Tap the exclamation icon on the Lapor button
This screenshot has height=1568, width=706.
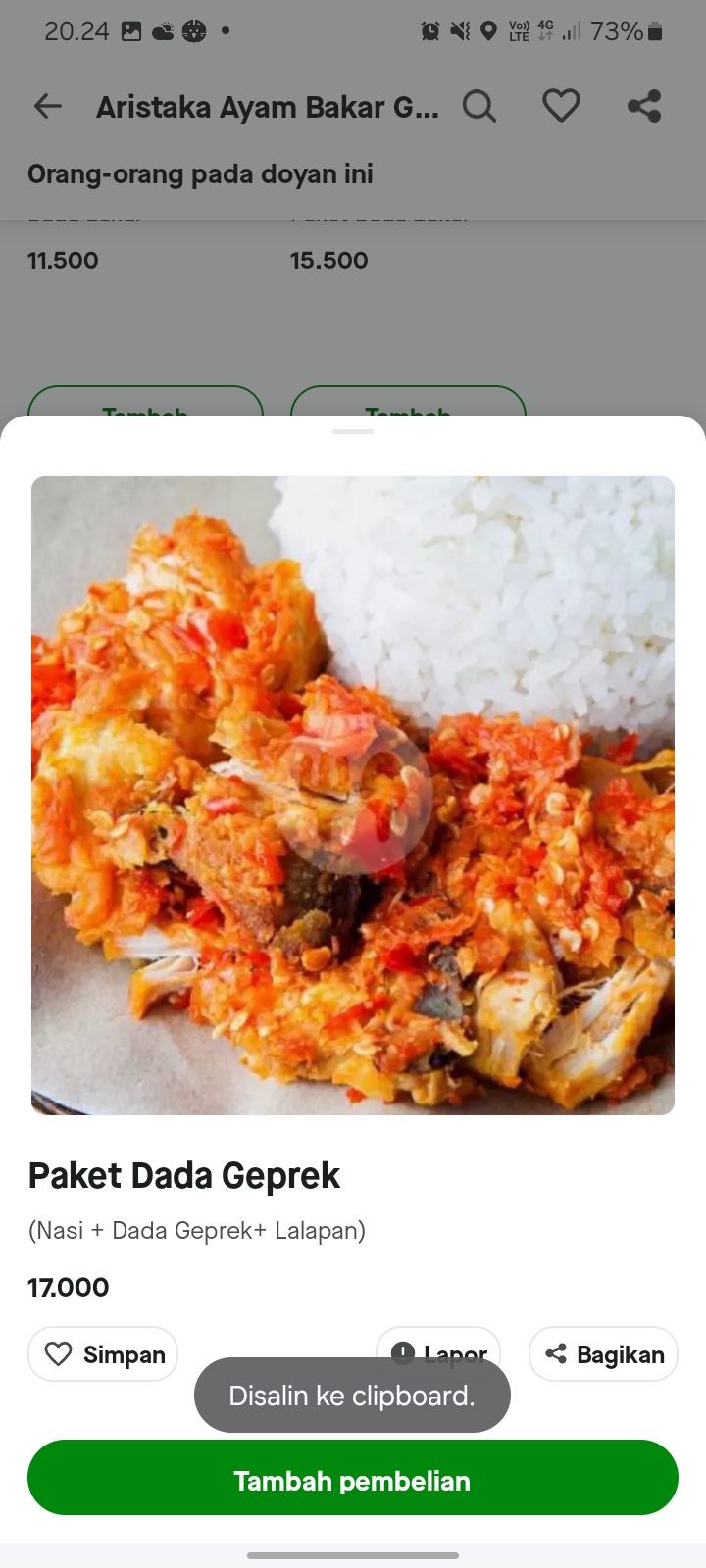click(x=403, y=1352)
